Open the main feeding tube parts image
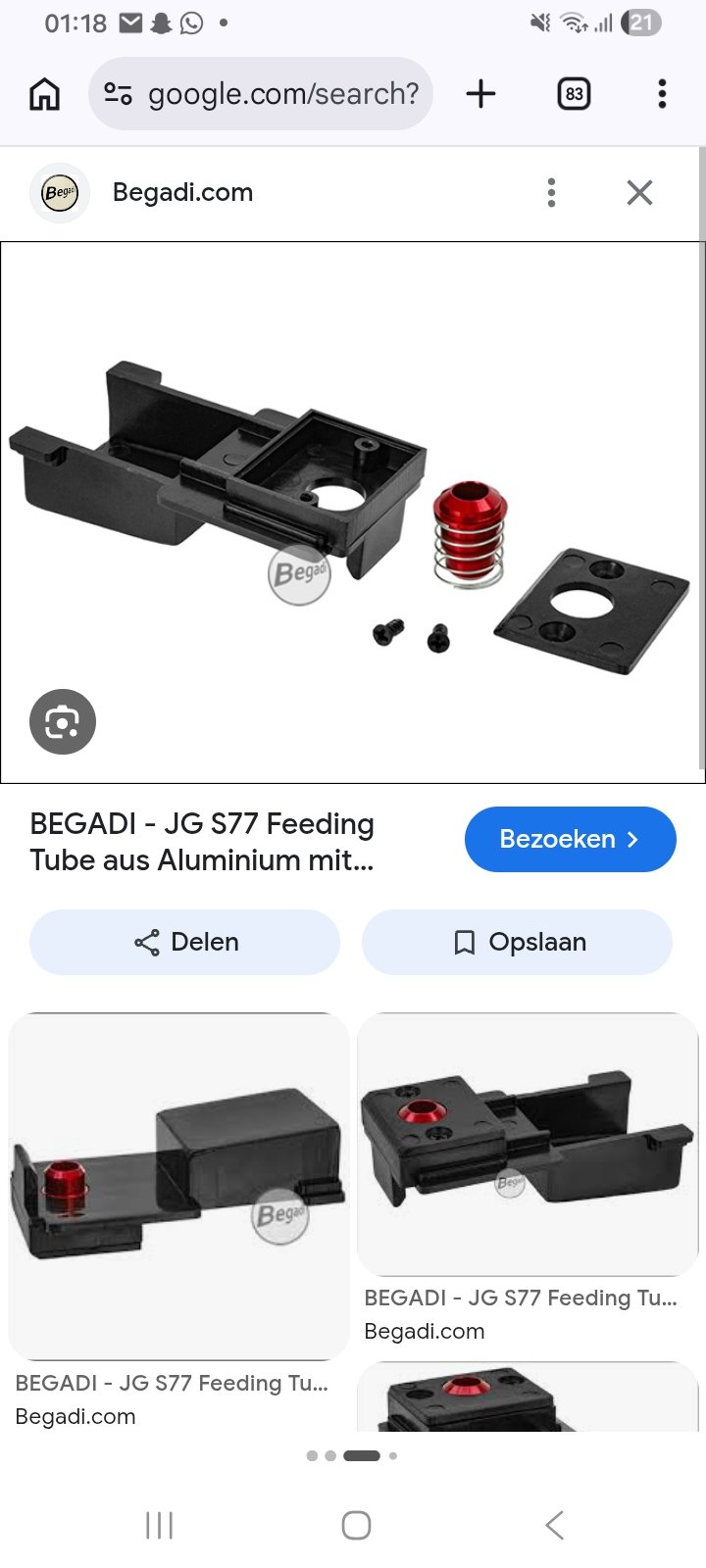 352,513
